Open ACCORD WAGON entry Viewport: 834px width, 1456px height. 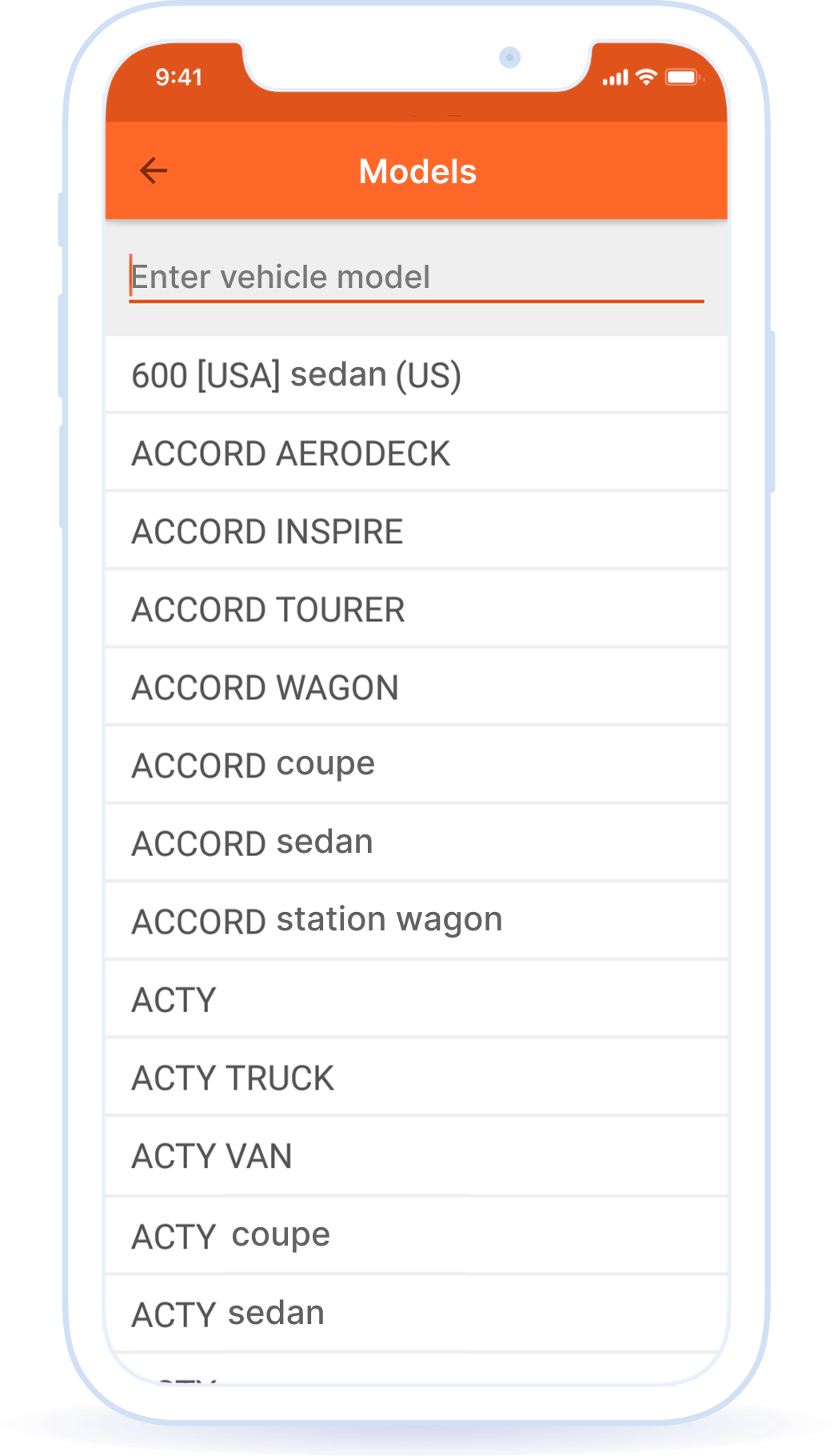[x=416, y=687]
